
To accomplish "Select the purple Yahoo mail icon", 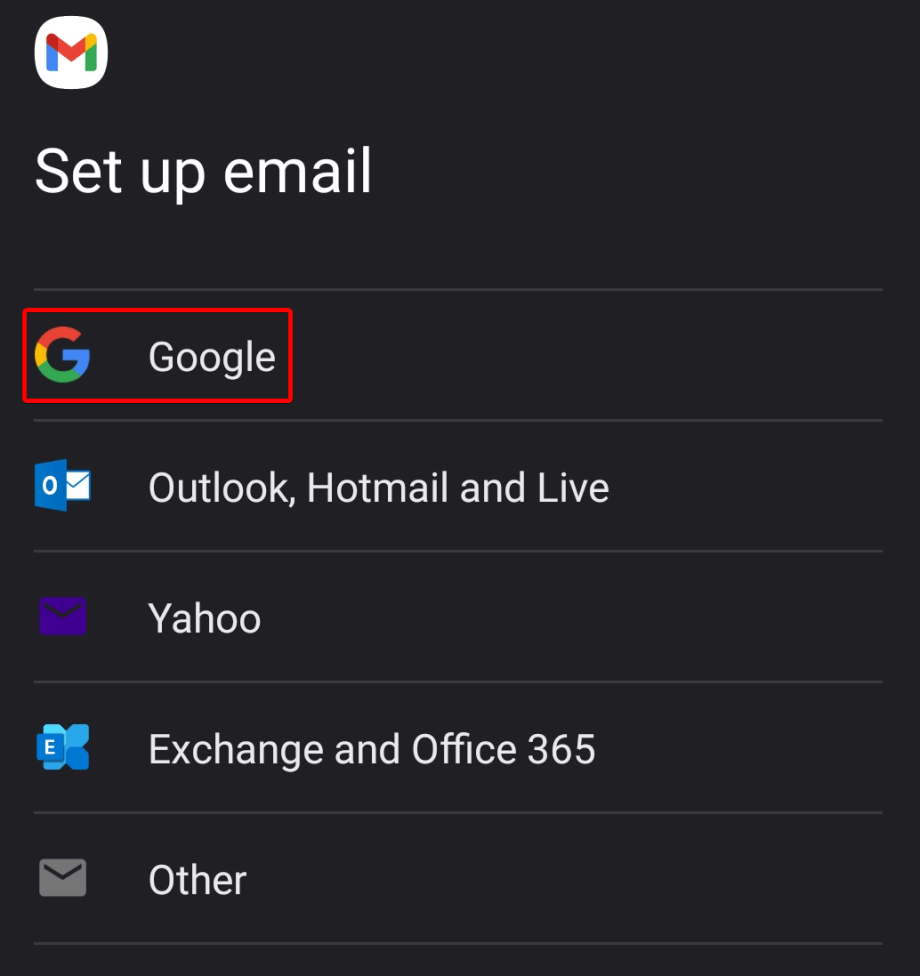I will 62,617.
